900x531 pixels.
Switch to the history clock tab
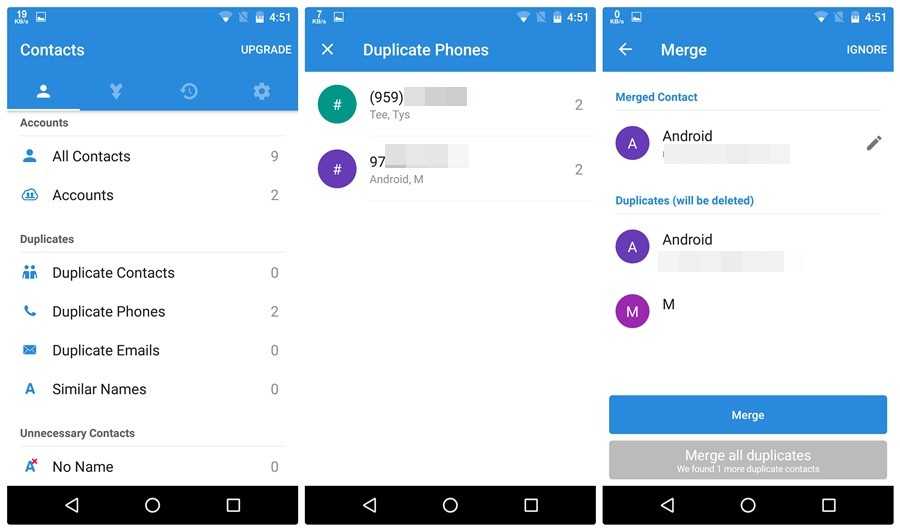point(189,91)
